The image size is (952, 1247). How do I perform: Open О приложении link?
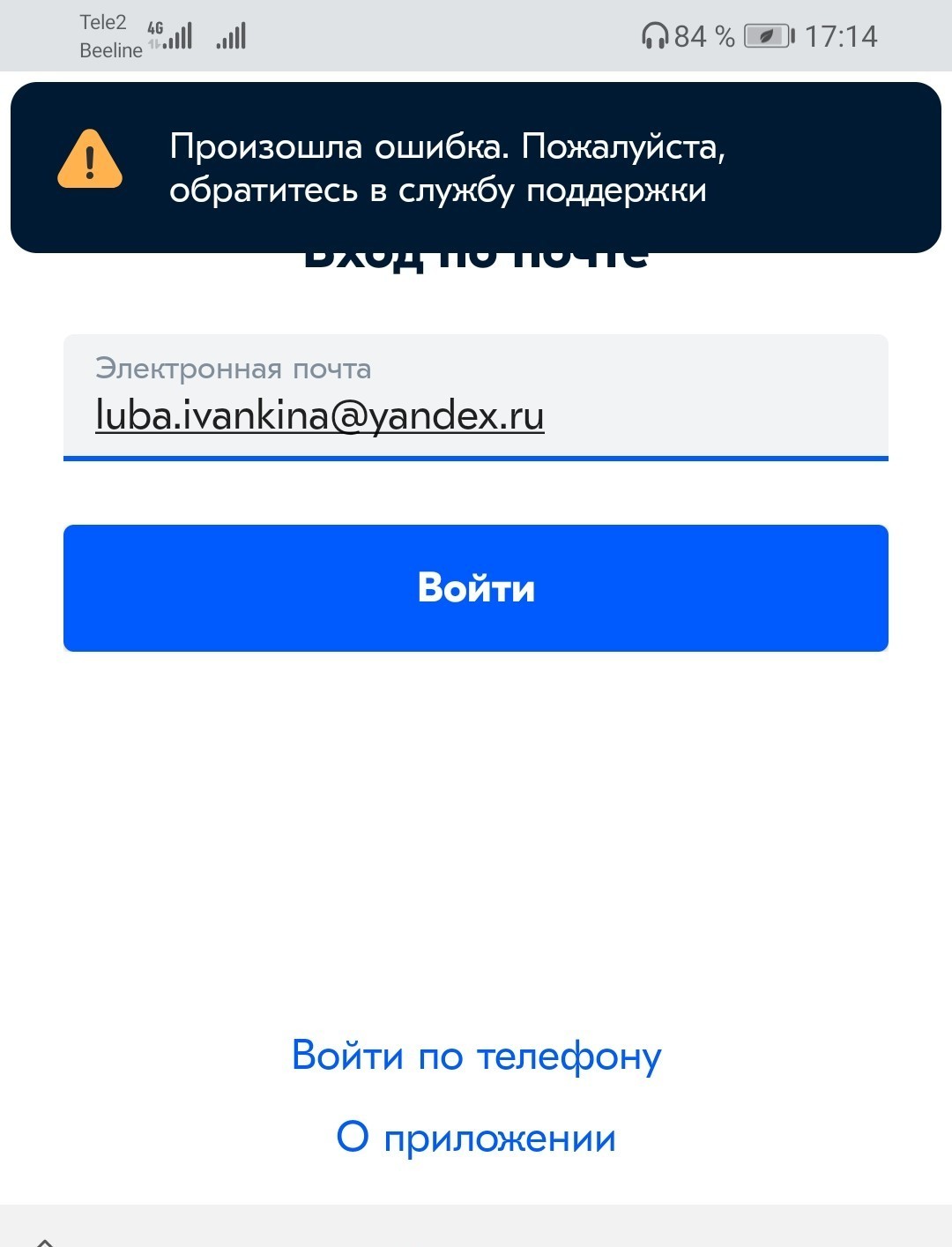[x=476, y=1138]
